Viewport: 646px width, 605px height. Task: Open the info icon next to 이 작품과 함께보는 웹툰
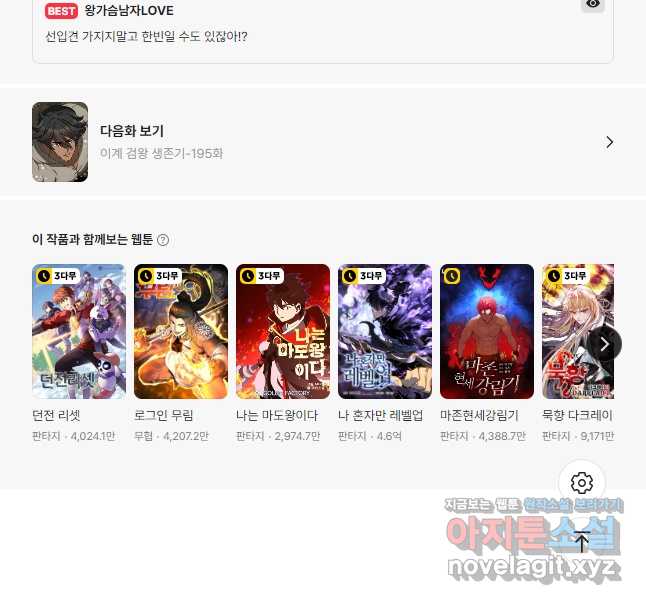tap(163, 240)
